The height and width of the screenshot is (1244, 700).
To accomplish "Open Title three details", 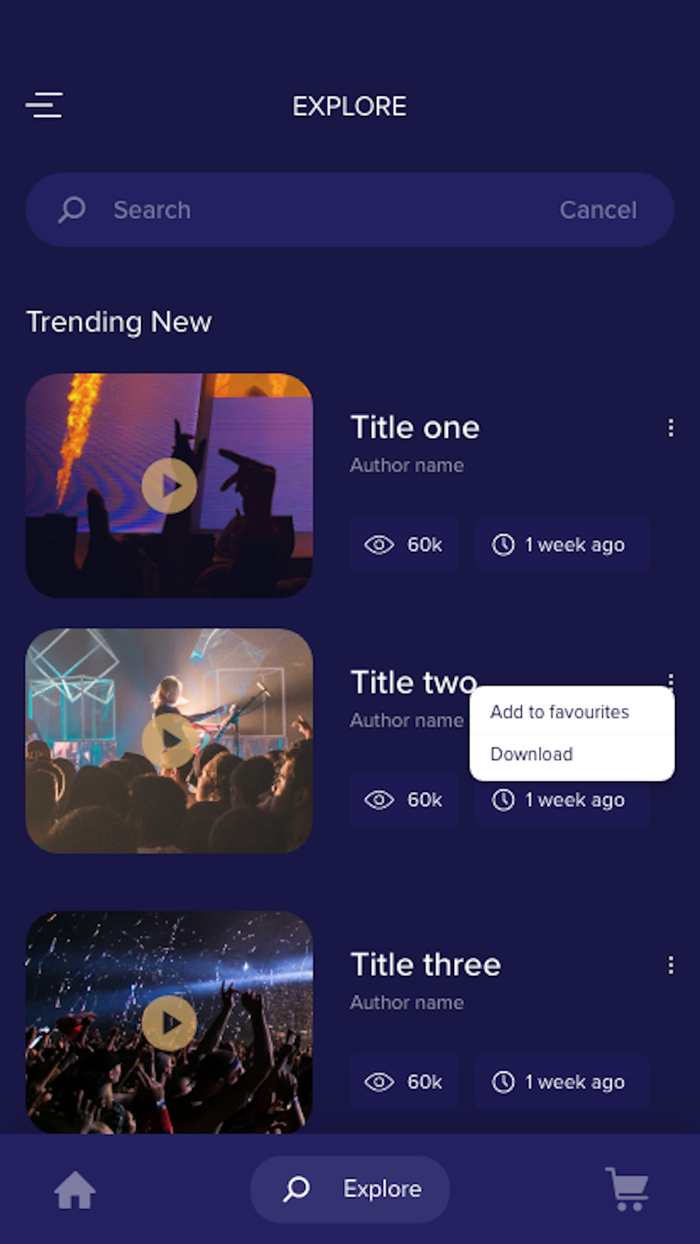I will 425,965.
